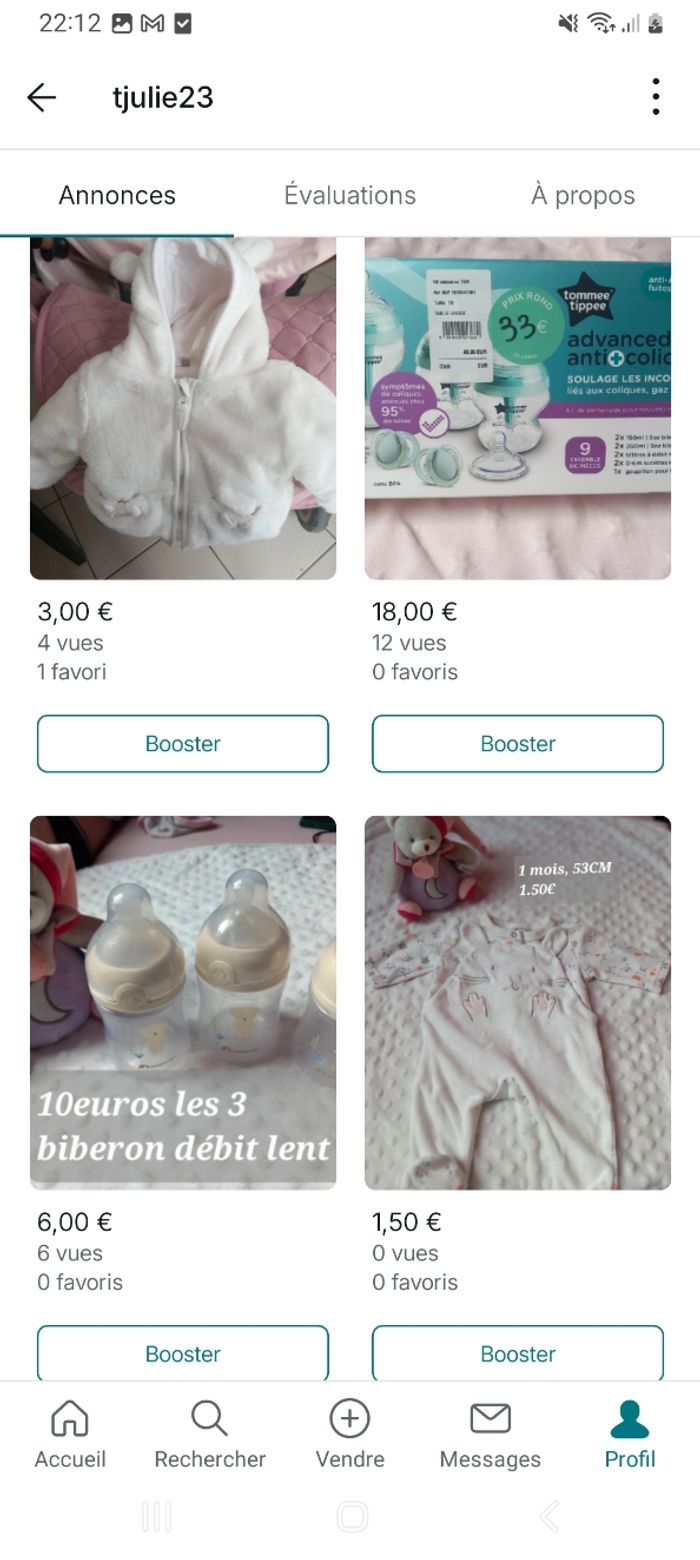Select the Profil tab

pos(630,1434)
